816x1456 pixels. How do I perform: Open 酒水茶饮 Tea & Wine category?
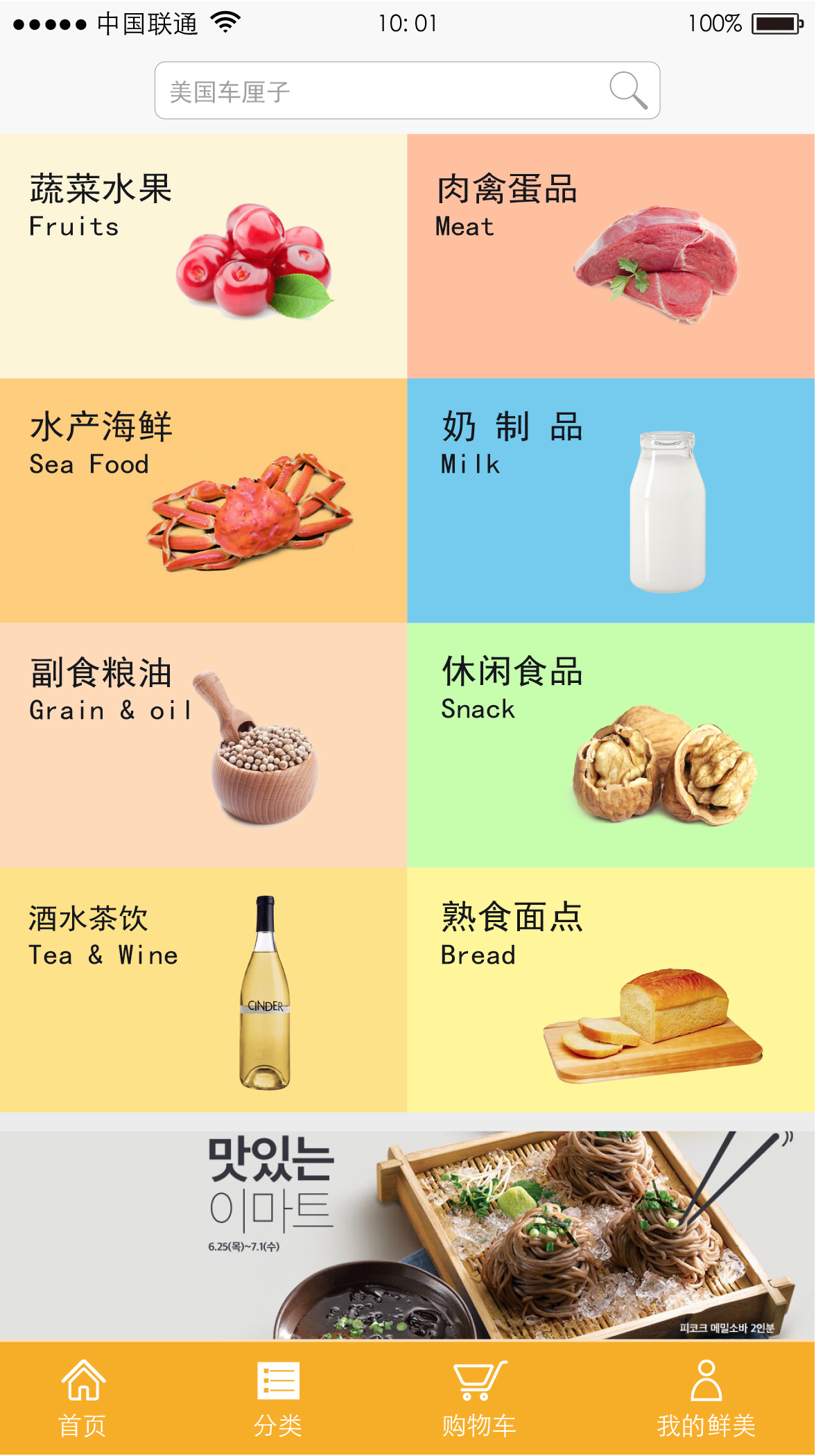coord(203,990)
